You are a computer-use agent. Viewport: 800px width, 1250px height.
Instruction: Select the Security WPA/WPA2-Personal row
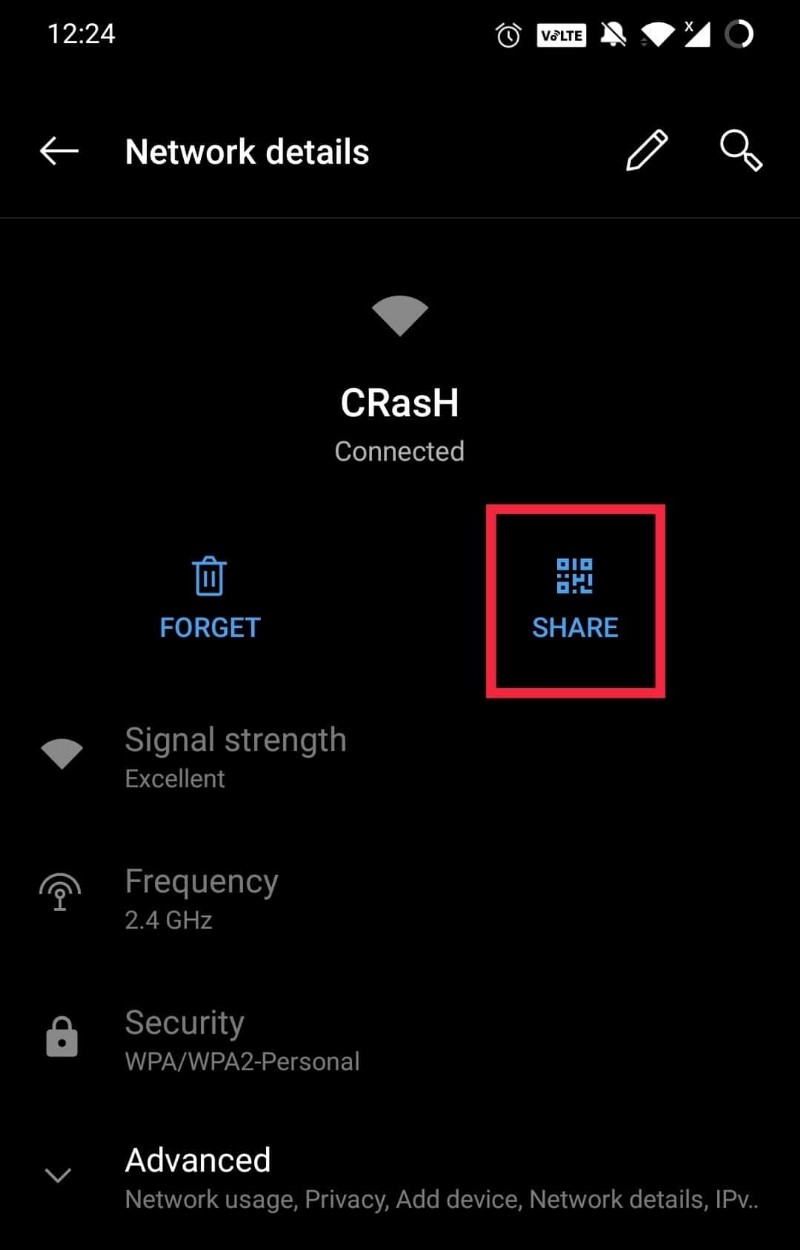coord(242,1040)
